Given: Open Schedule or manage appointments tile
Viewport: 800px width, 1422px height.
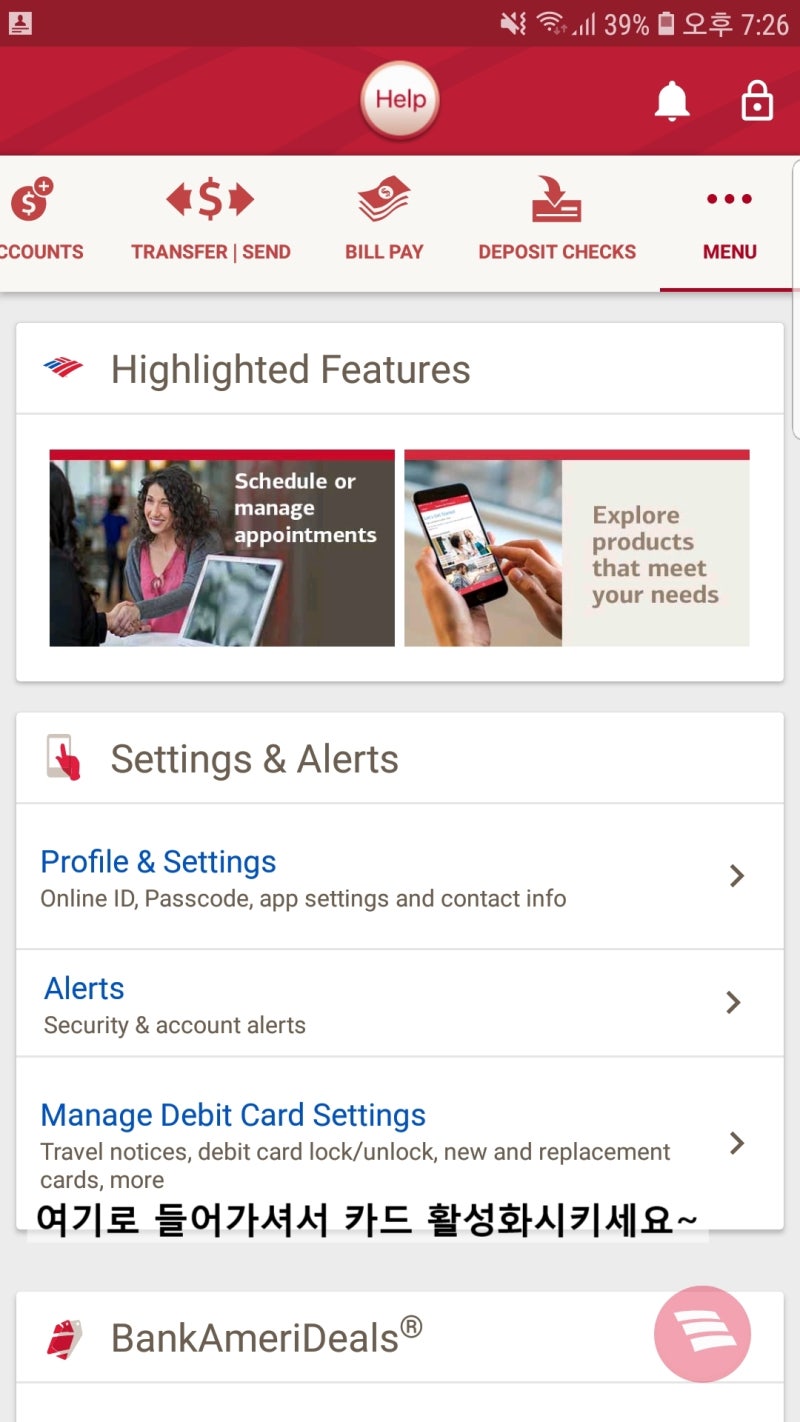Looking at the screenshot, I should pos(222,548).
